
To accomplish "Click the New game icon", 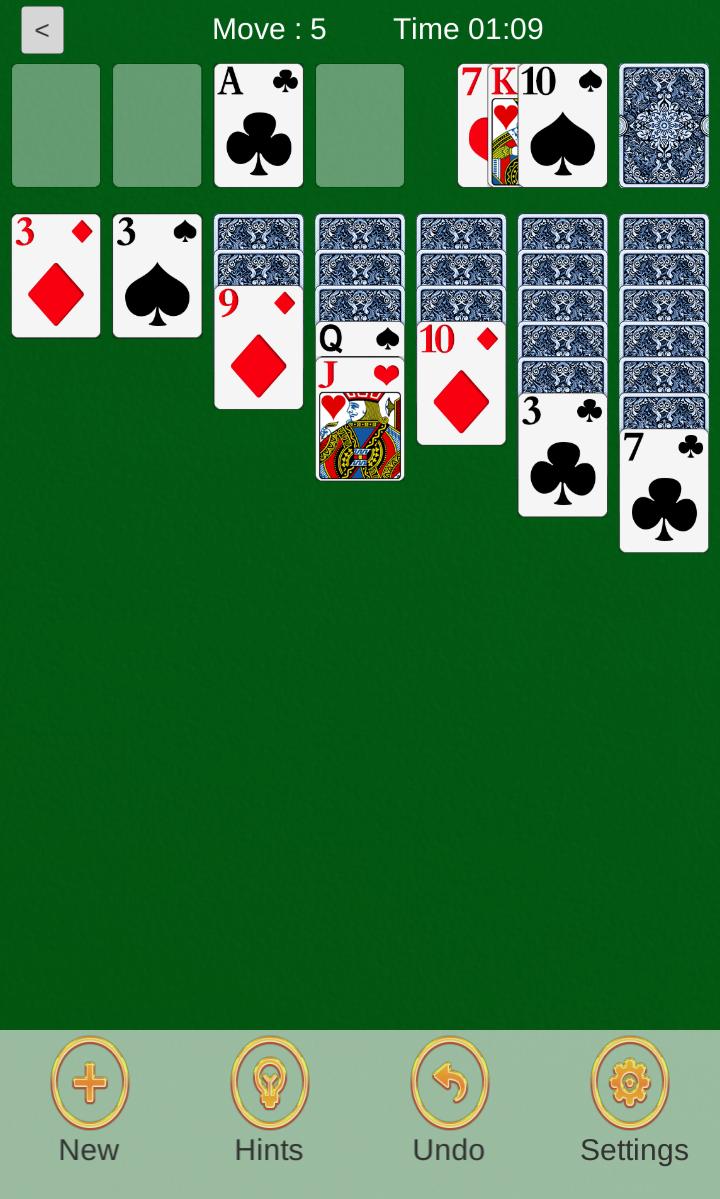I will (89, 1081).
